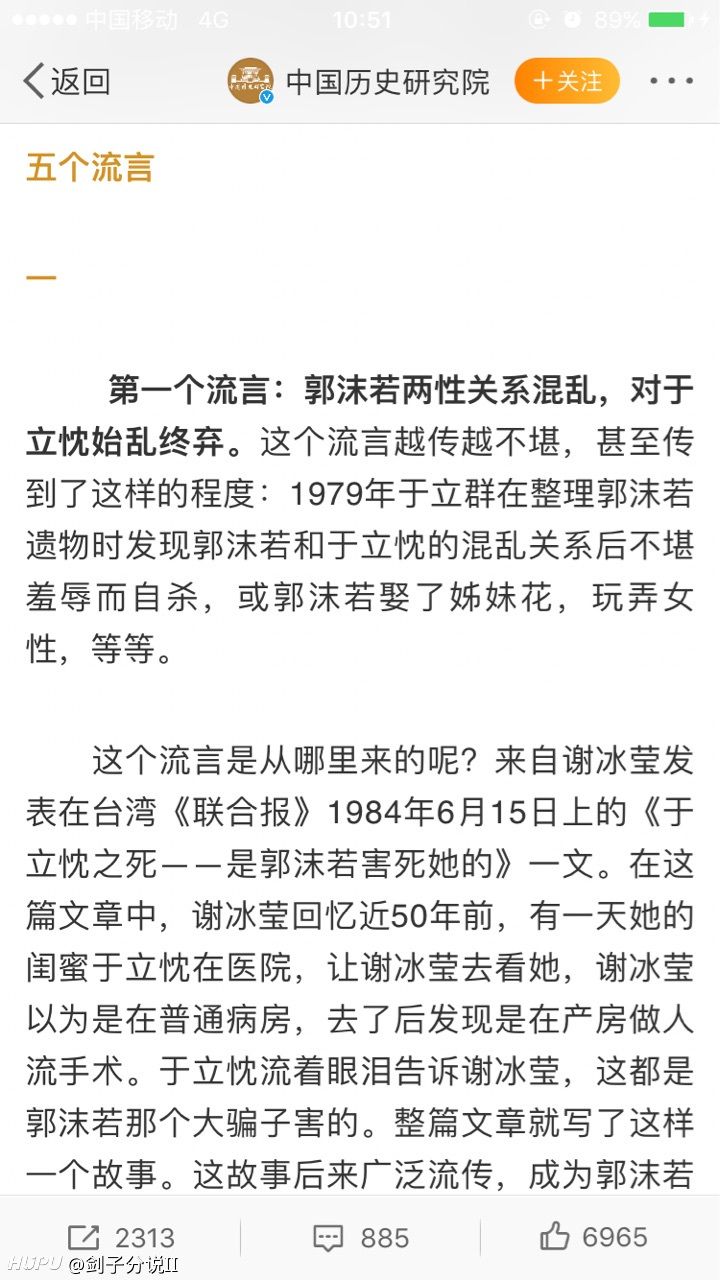The image size is (720, 1280).
Task: Open the three-dot overflow menu
Action: click(x=671, y=82)
